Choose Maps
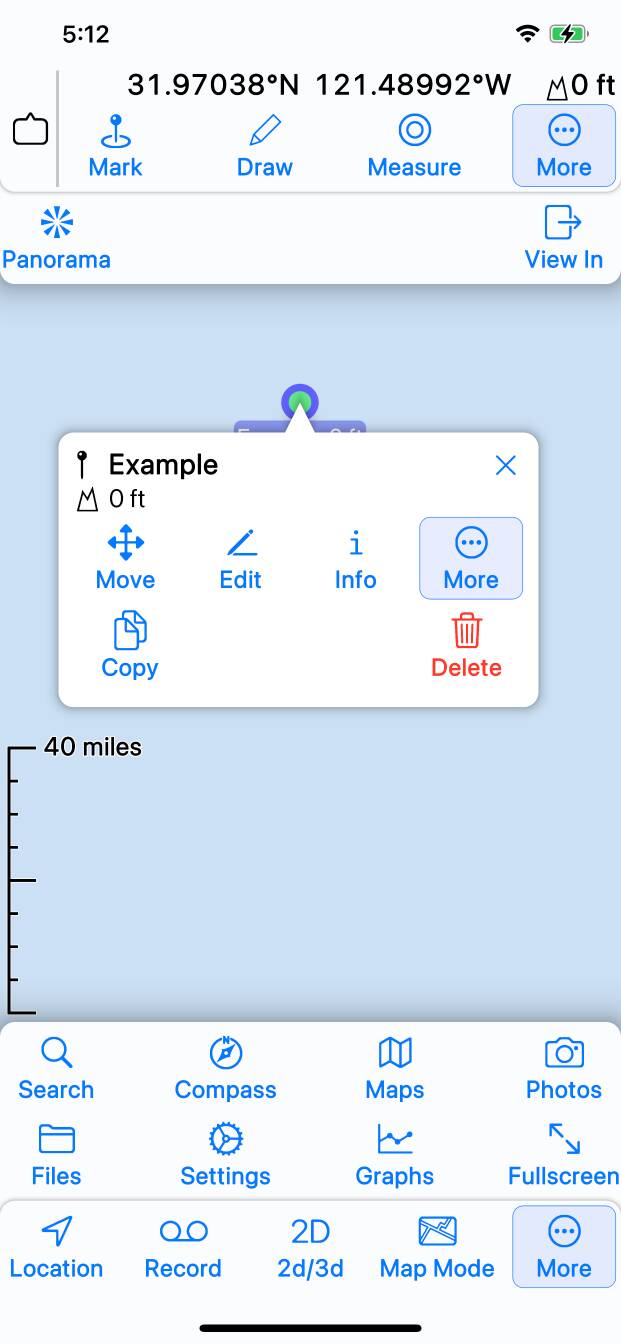The height and width of the screenshot is (1344, 621). pyautogui.click(x=395, y=1069)
